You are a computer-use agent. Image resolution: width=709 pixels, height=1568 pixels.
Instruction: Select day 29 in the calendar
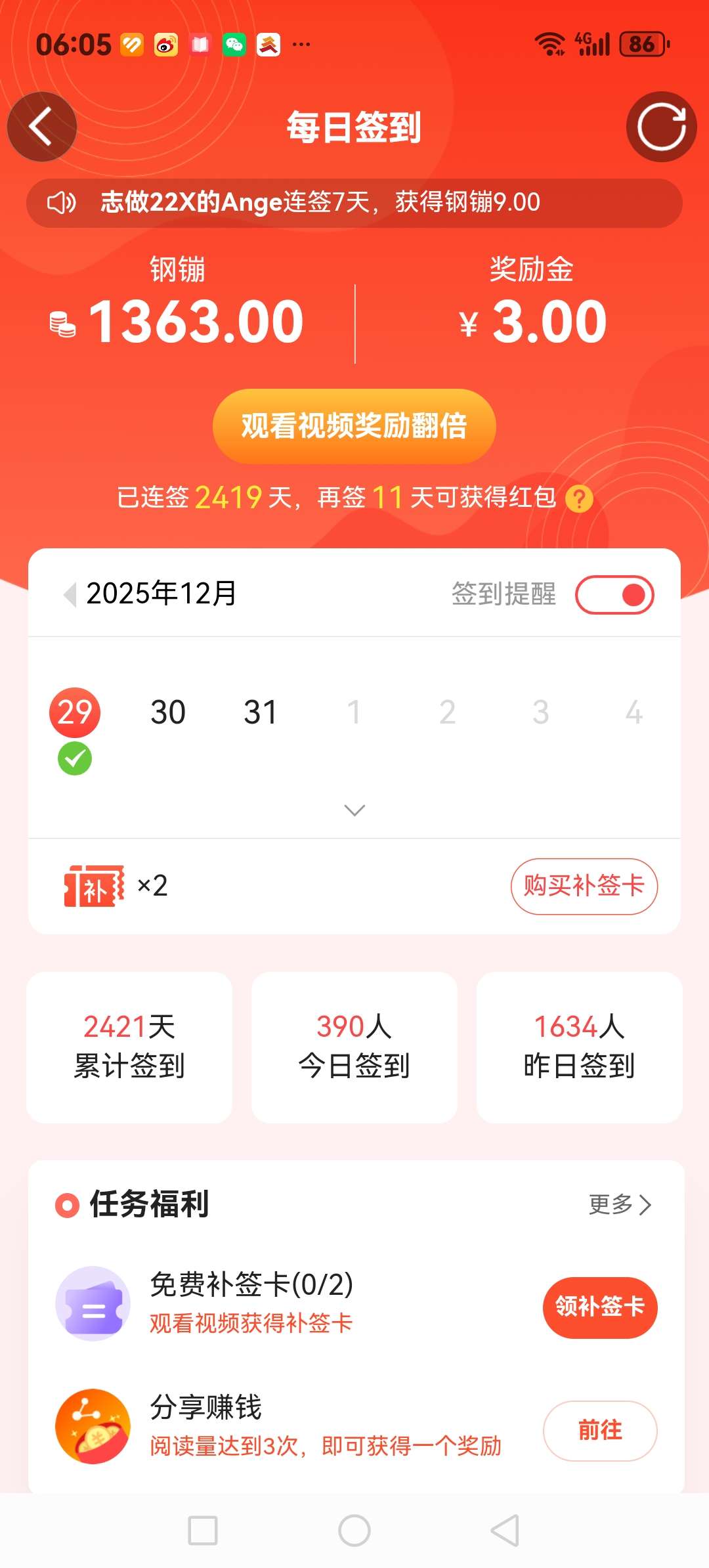pos(75,713)
